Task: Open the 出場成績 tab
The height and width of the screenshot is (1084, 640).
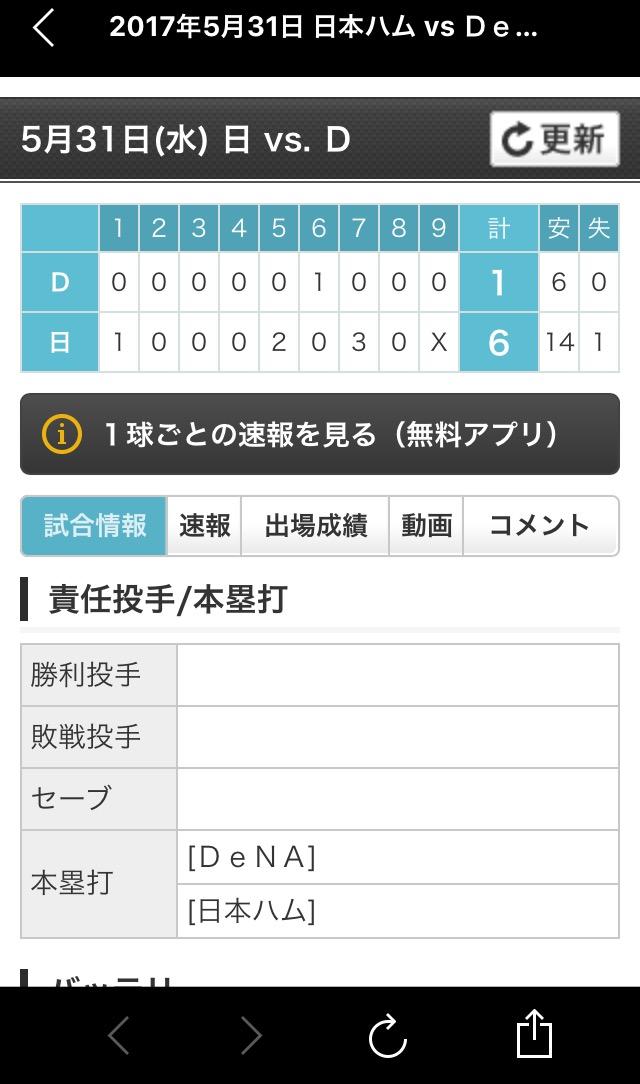Action: tap(315, 526)
